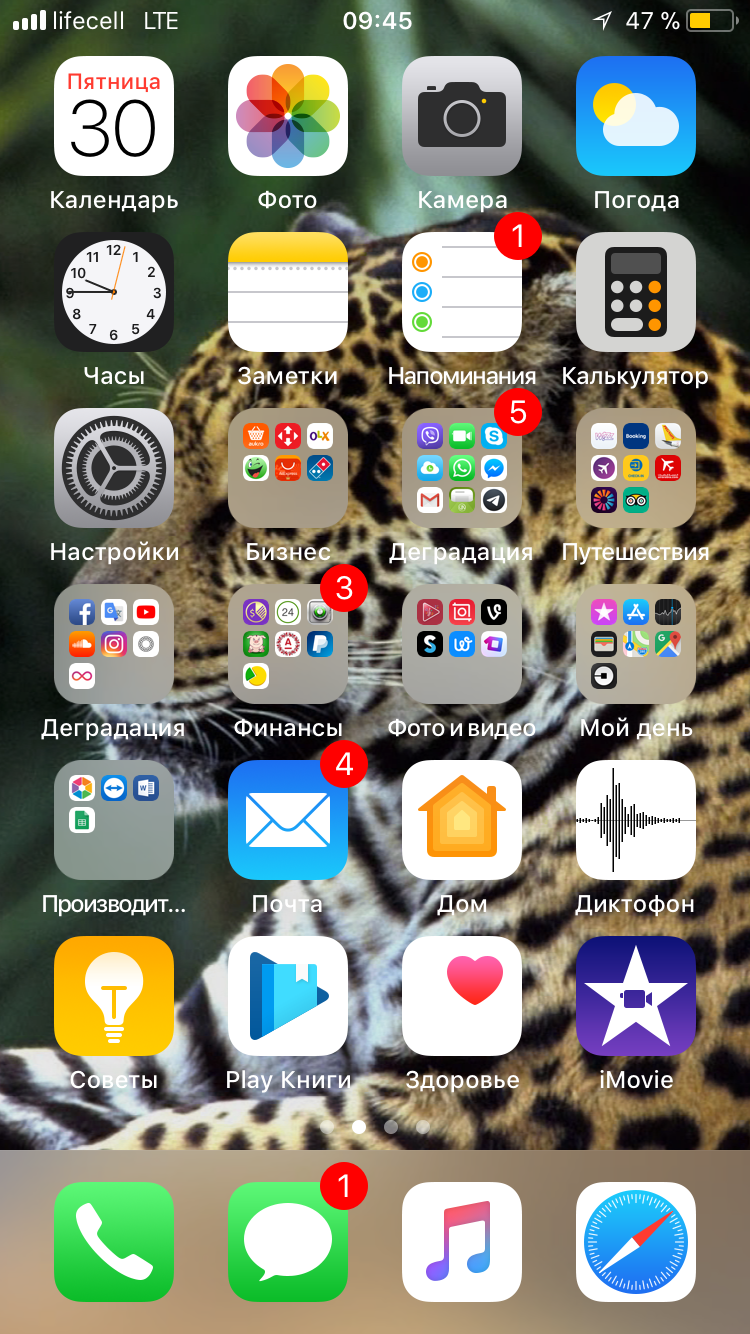The image size is (750, 1334).
Task: Open the Мой день folder
Action: click(x=636, y=644)
